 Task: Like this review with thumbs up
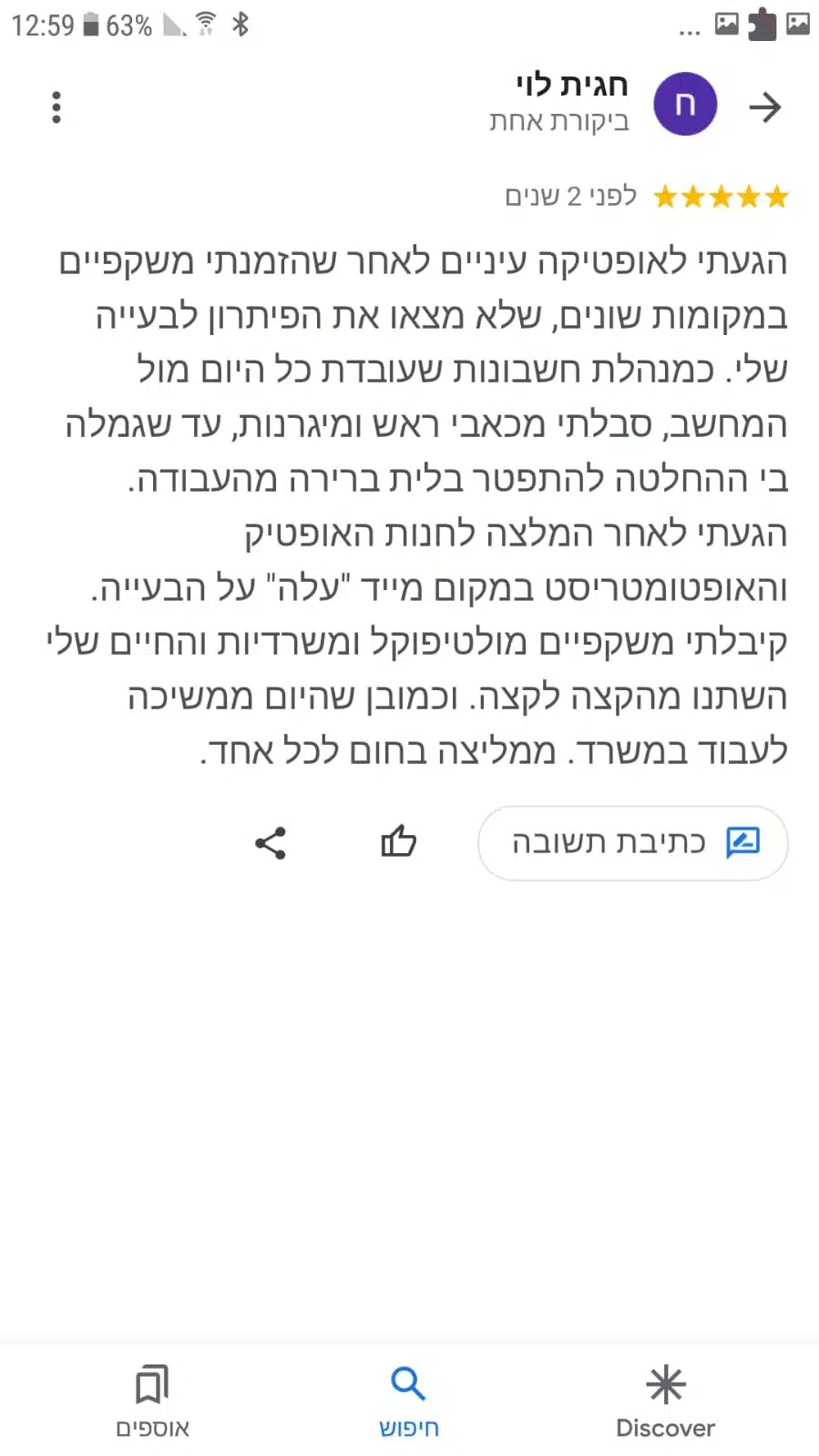click(398, 841)
